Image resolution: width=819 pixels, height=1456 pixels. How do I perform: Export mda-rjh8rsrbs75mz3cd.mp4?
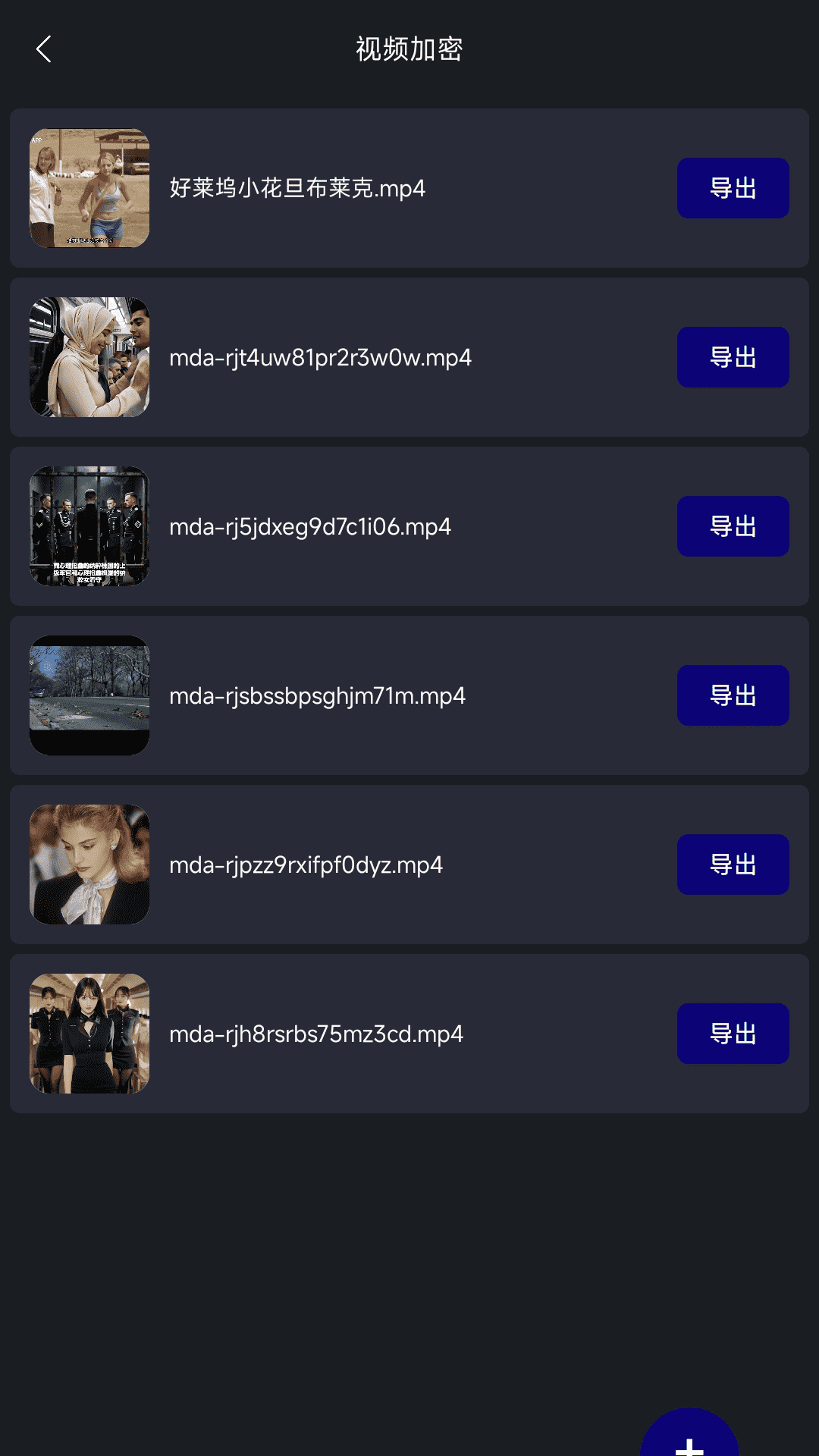733,1034
